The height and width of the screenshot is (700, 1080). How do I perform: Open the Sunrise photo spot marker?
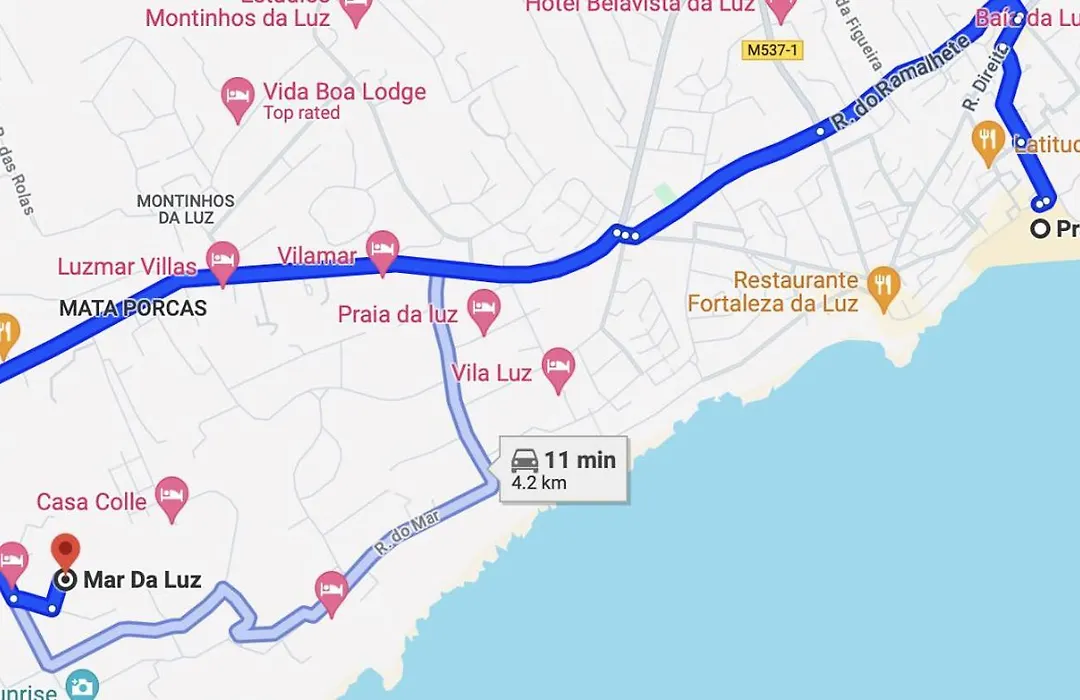tap(81, 685)
